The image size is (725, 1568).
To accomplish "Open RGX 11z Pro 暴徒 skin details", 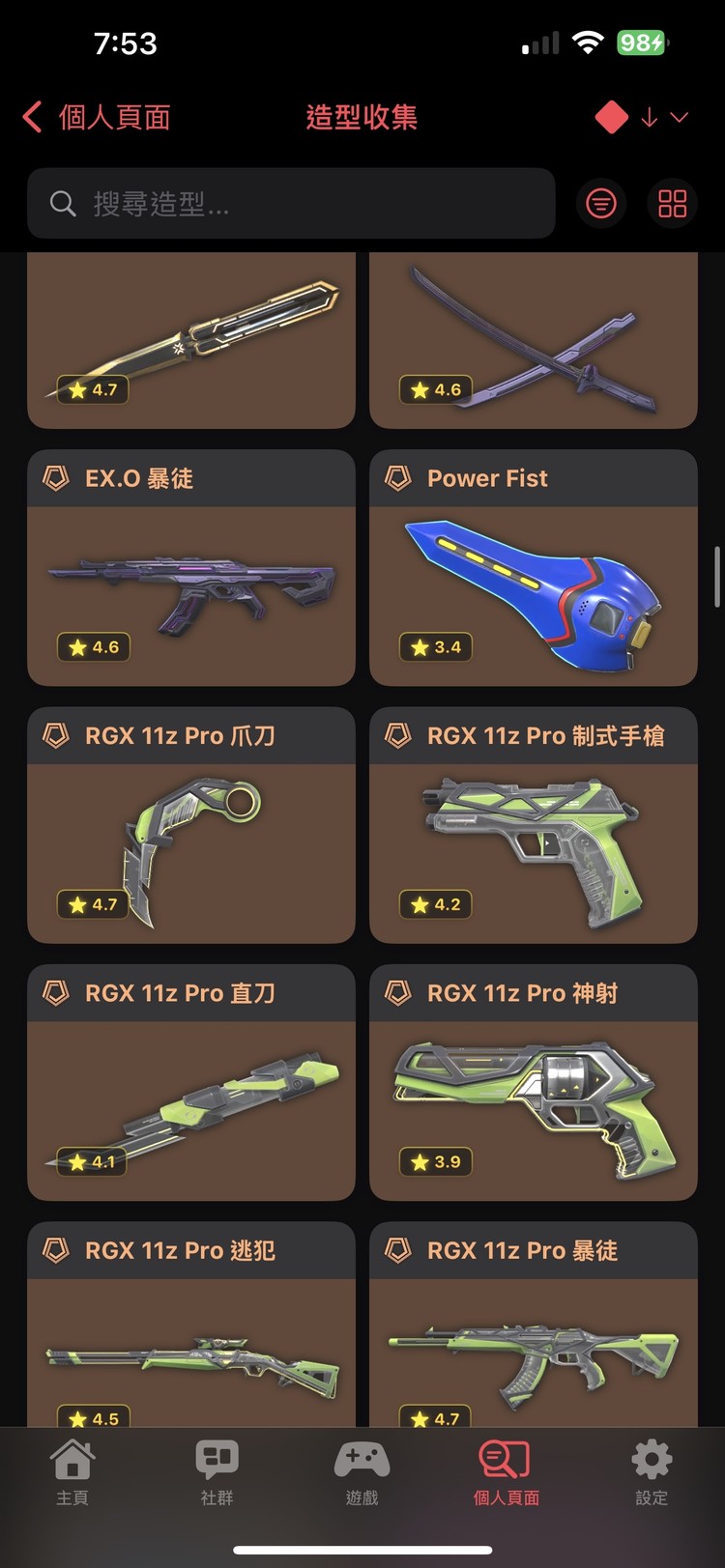I will pos(533,1324).
